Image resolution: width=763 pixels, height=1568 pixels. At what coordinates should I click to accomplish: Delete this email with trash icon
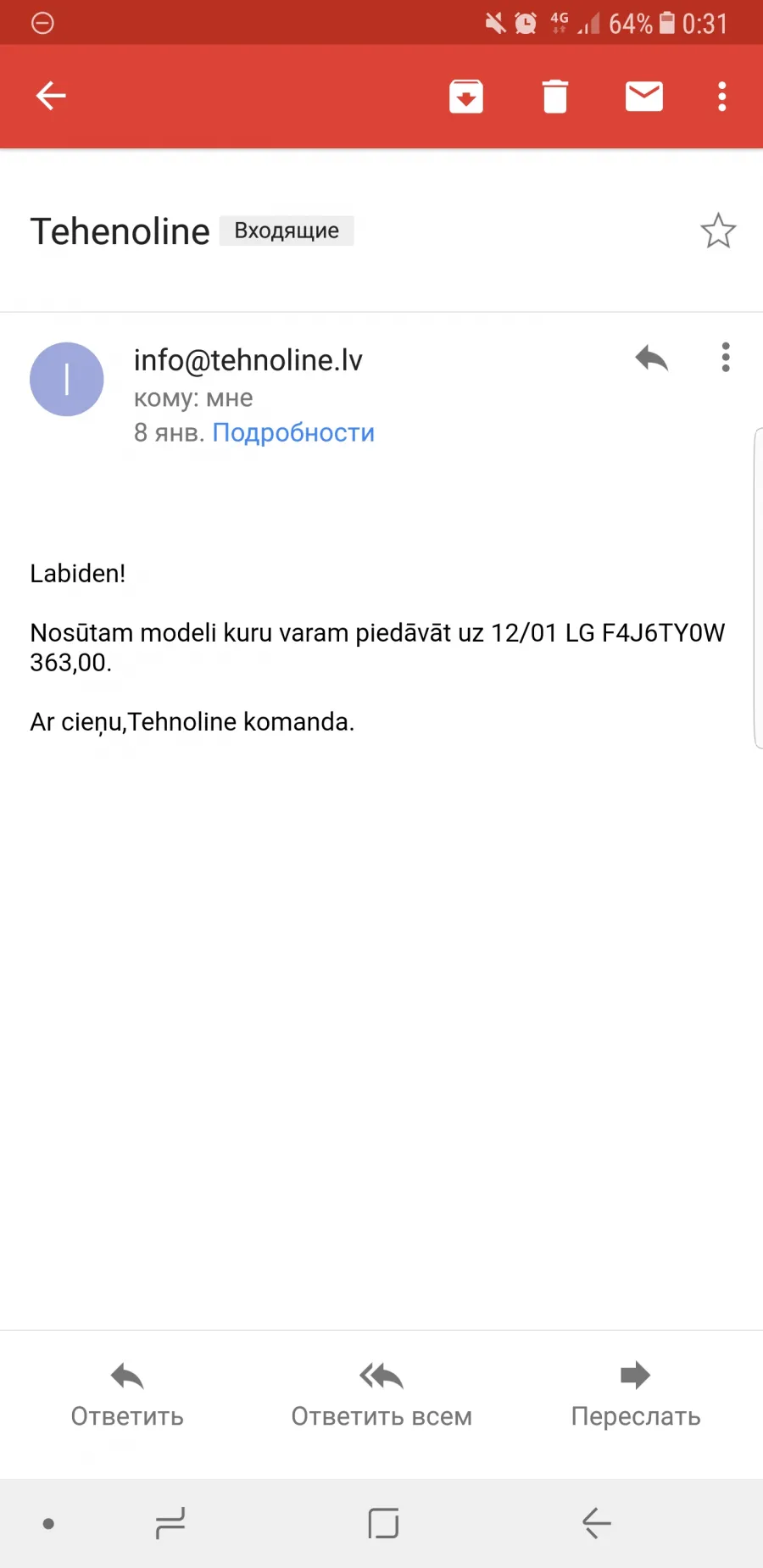tap(555, 97)
